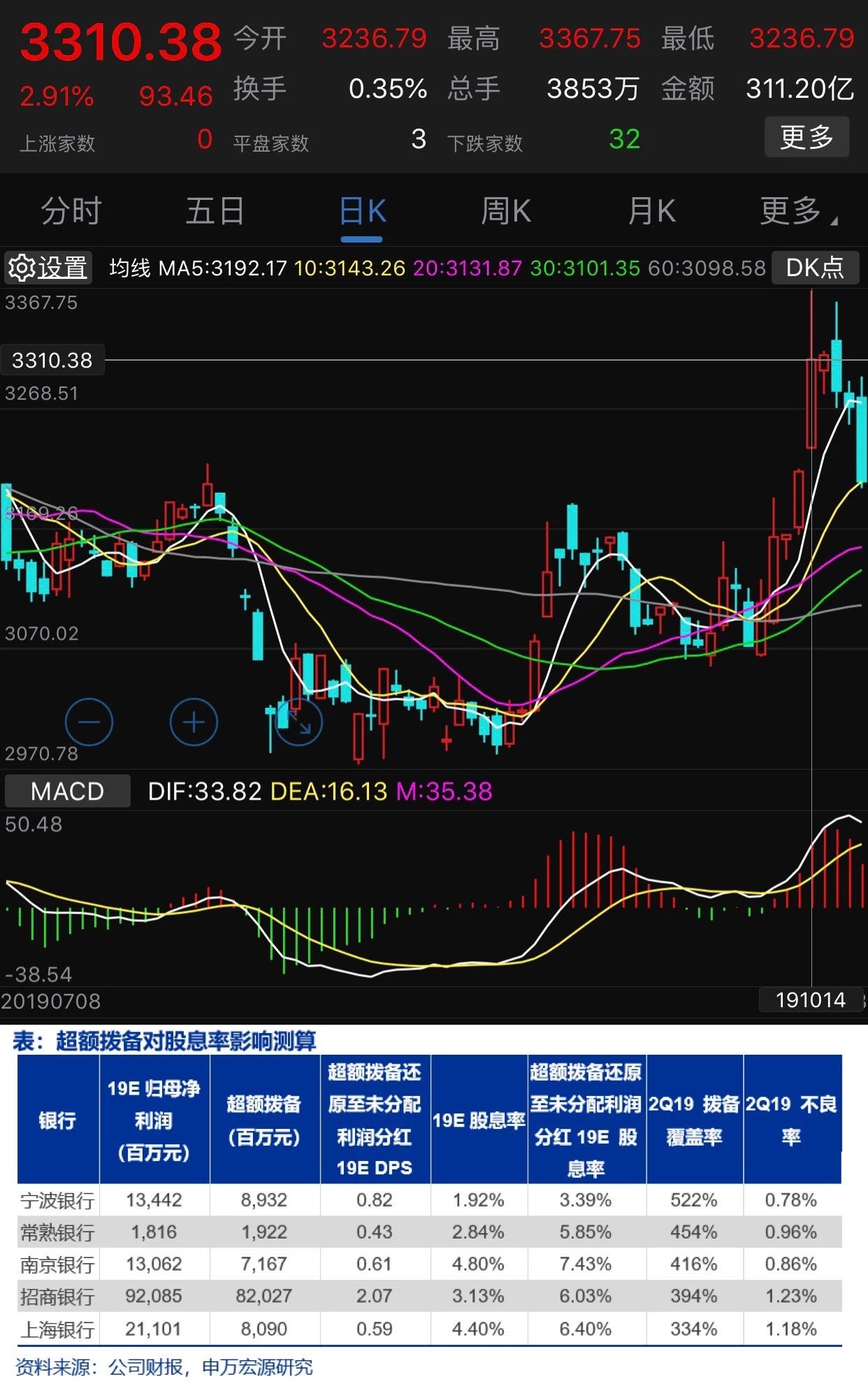The width and height of the screenshot is (868, 1384).
Task: Switch to the 五日 tab
Action: pyautogui.click(x=215, y=211)
